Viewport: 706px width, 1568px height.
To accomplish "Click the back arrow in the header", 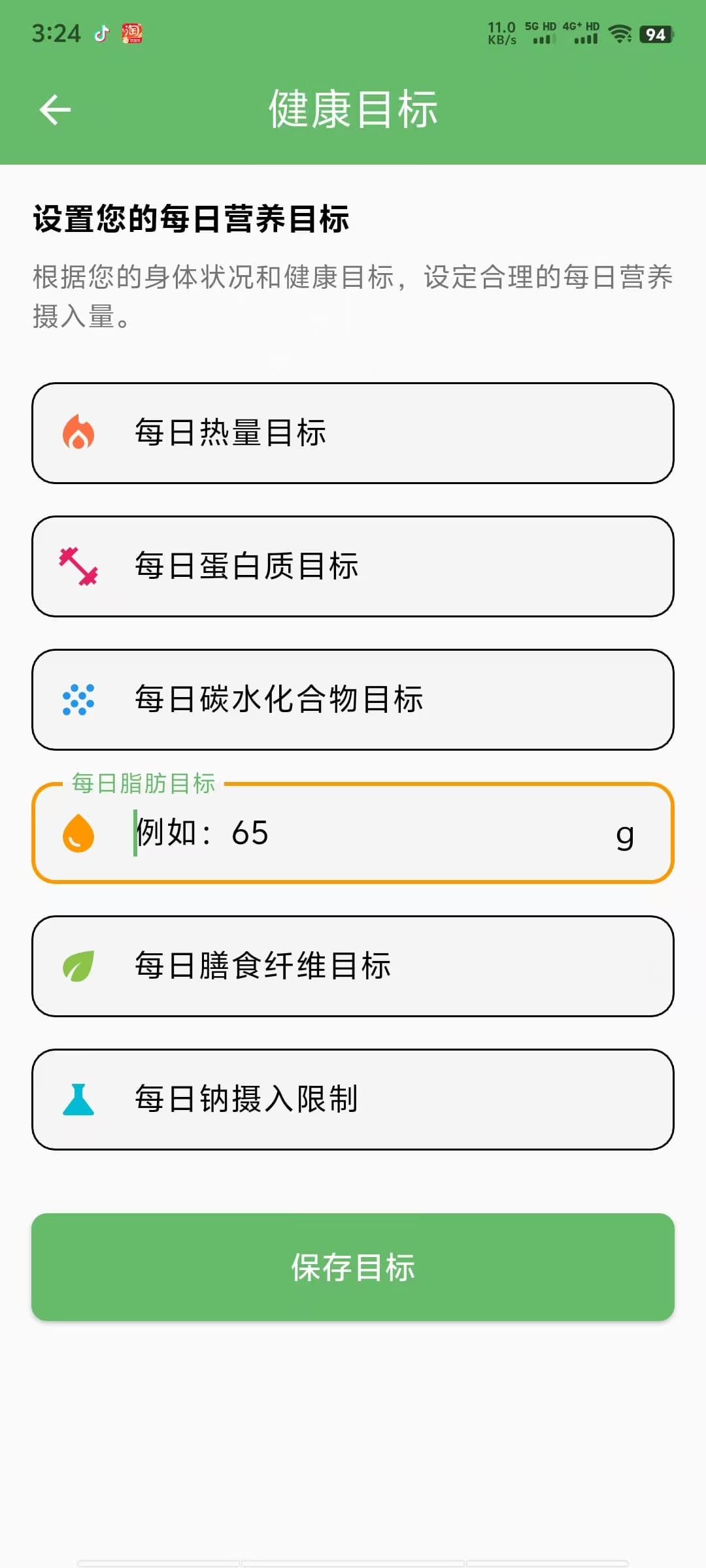I will (55, 108).
